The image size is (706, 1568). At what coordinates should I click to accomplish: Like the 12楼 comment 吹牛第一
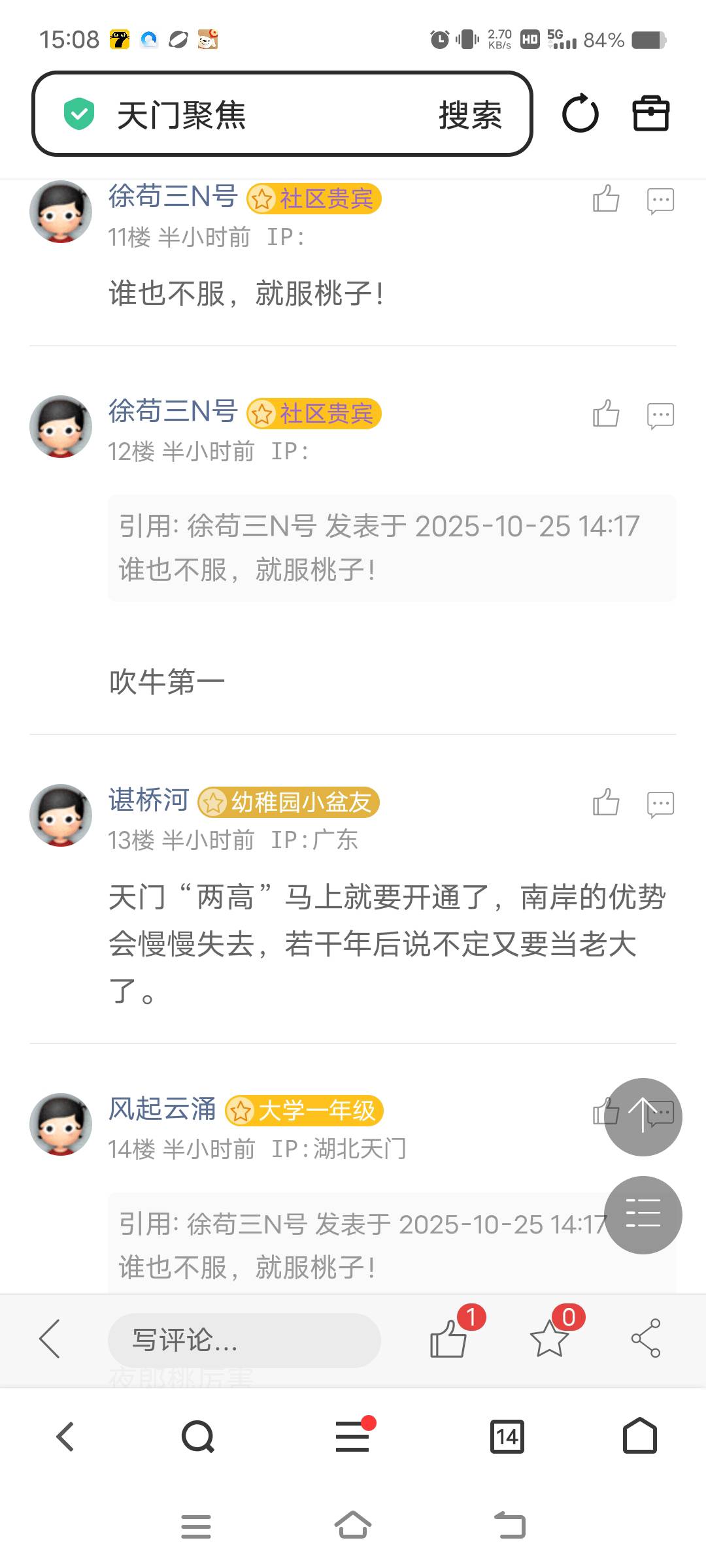[x=606, y=414]
